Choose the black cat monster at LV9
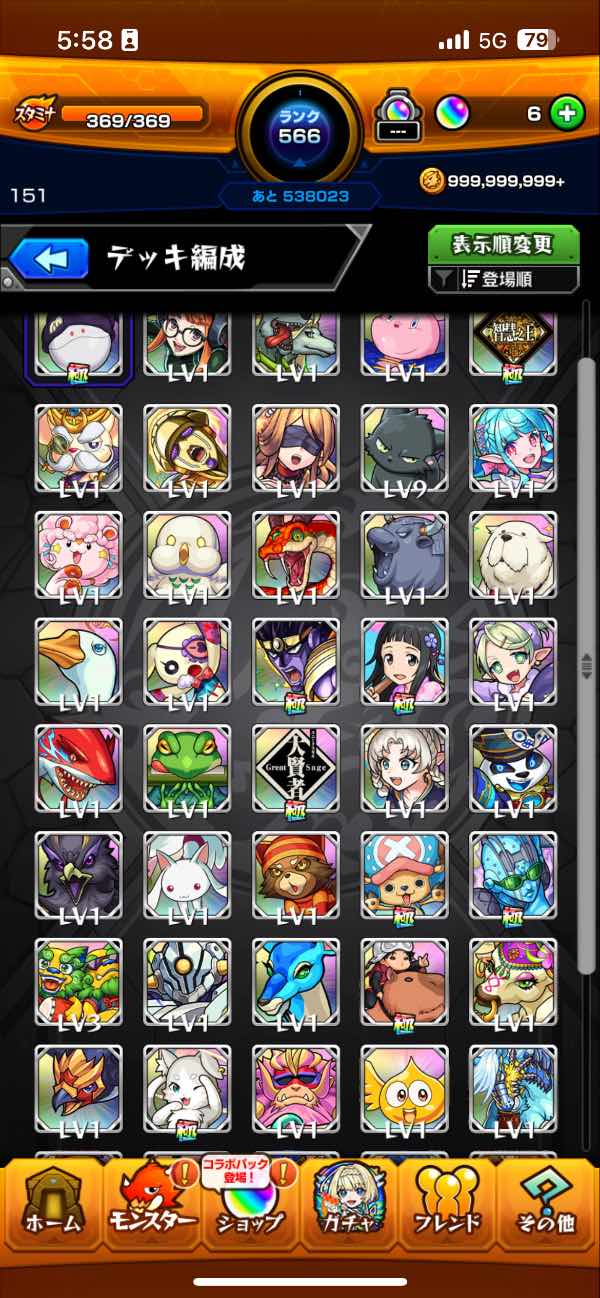 405,449
